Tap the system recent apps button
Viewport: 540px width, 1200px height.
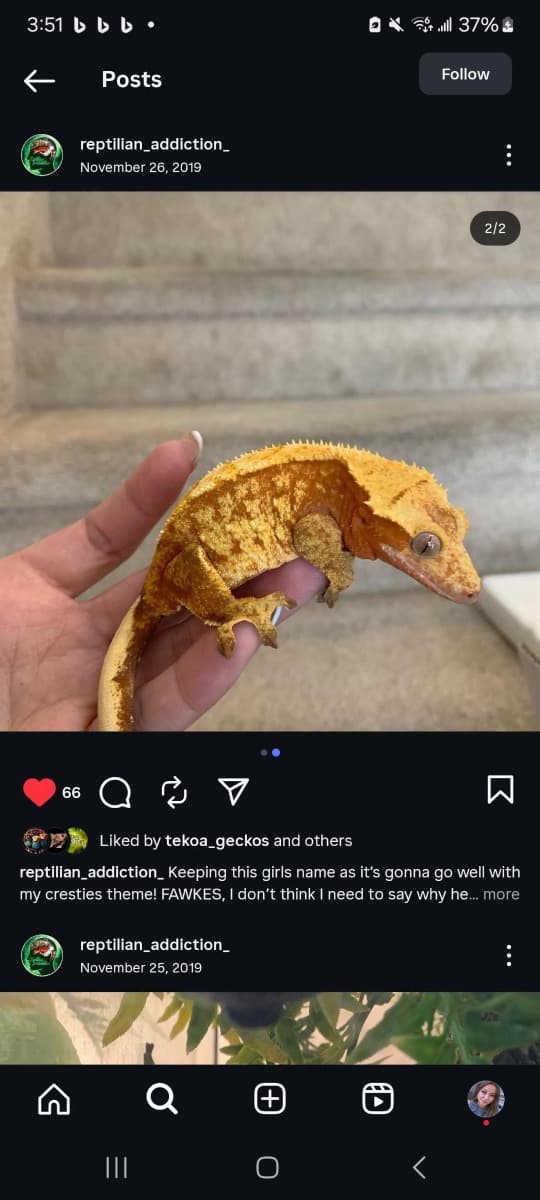tap(116, 1167)
